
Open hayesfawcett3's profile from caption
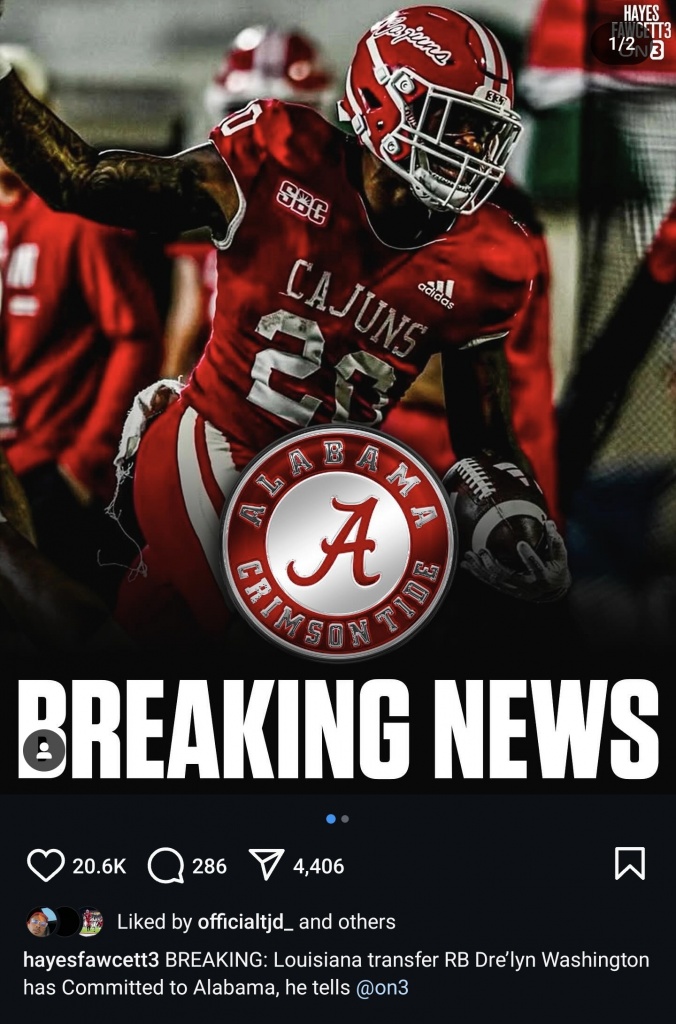[91, 960]
